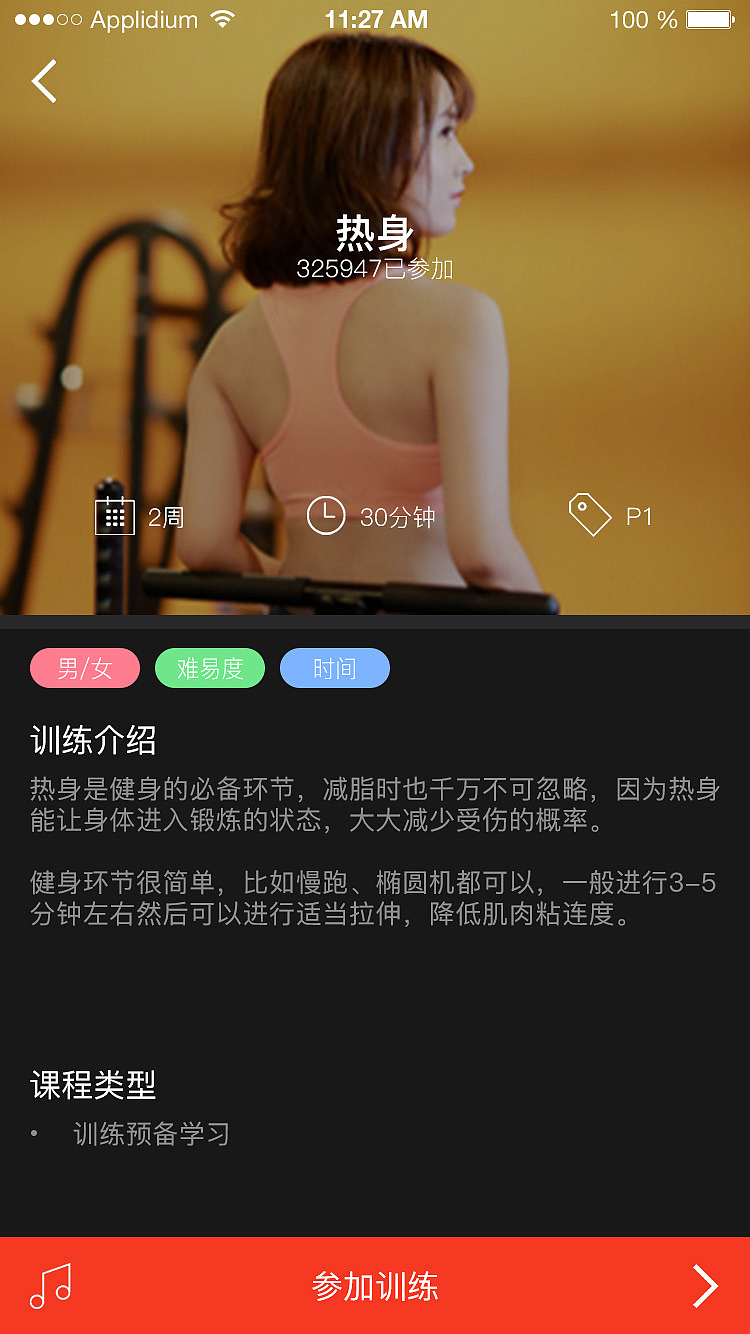Tap the 325947已参加 participant count
This screenshot has width=750, height=1334.
[x=375, y=266]
